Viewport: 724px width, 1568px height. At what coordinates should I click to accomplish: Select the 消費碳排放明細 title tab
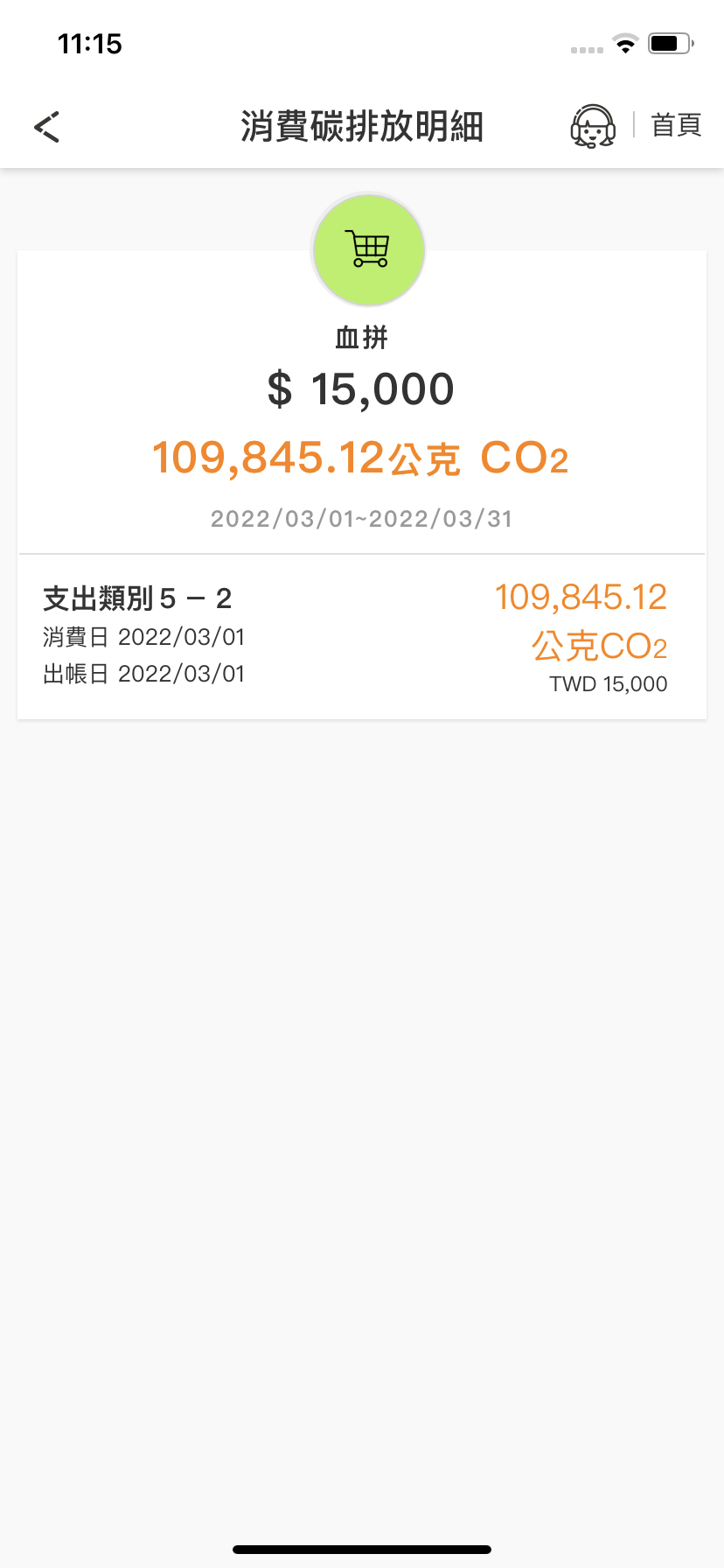tap(361, 125)
